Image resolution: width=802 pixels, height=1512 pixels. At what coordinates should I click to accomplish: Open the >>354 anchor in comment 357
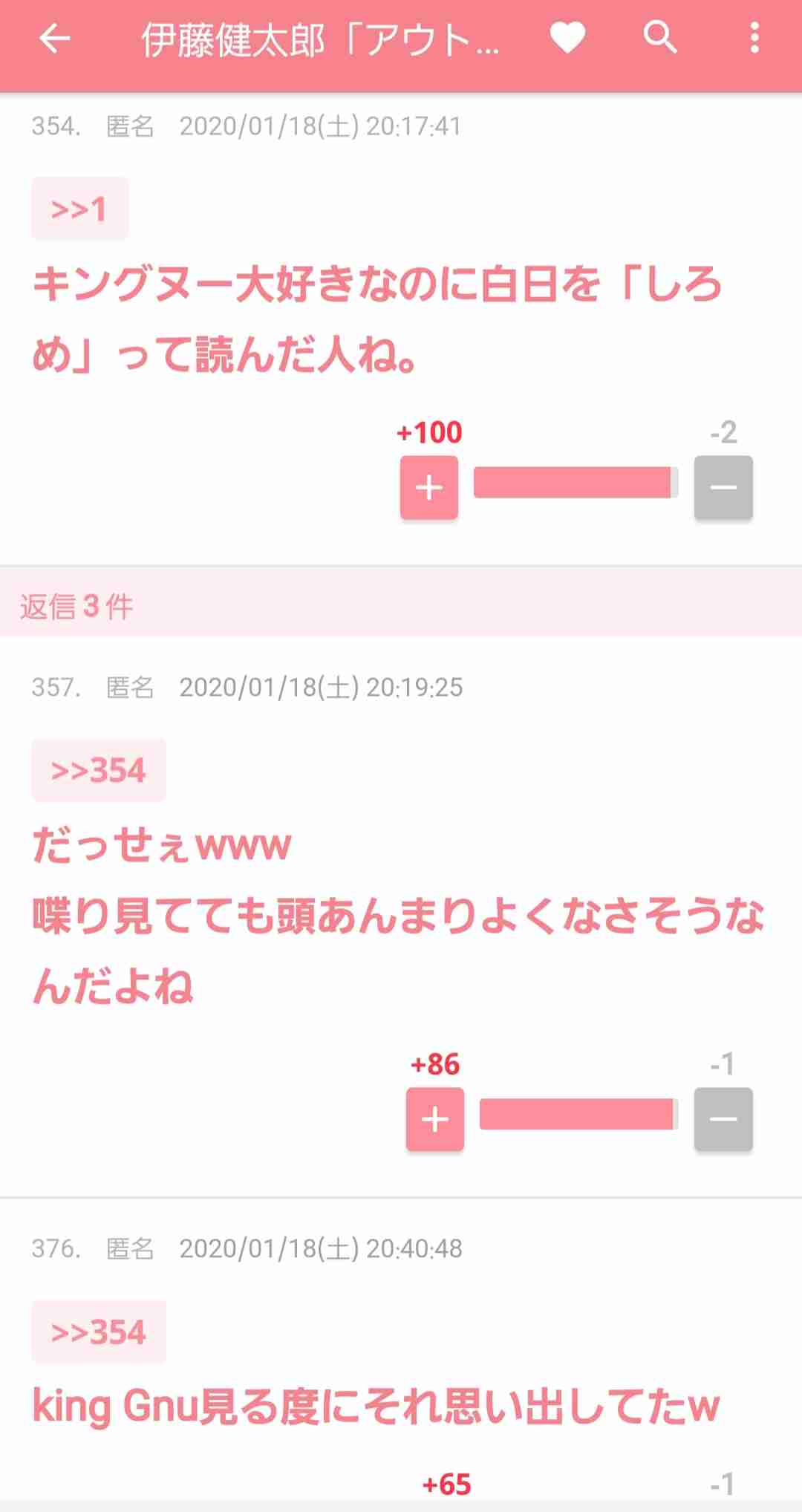point(98,770)
